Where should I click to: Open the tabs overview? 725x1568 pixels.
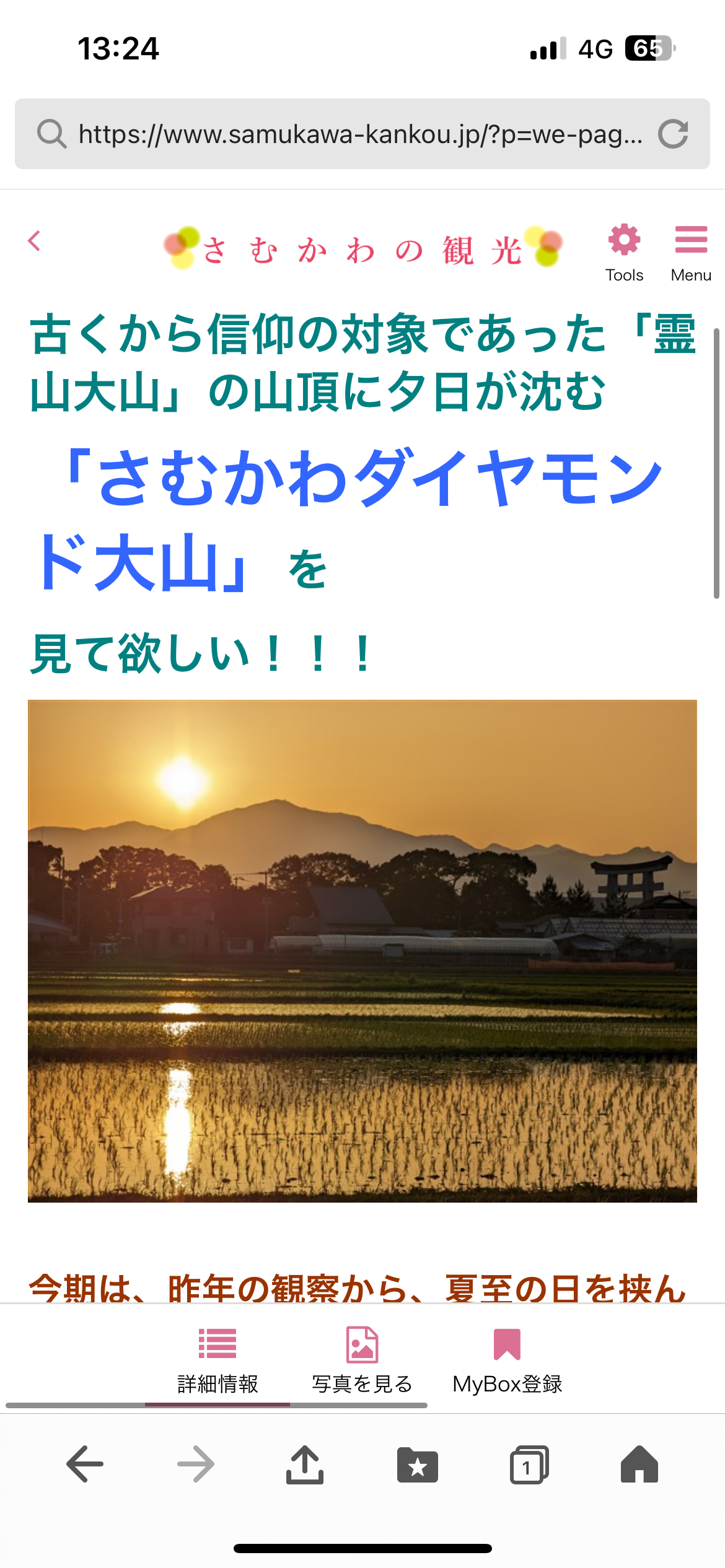pyautogui.click(x=529, y=1465)
